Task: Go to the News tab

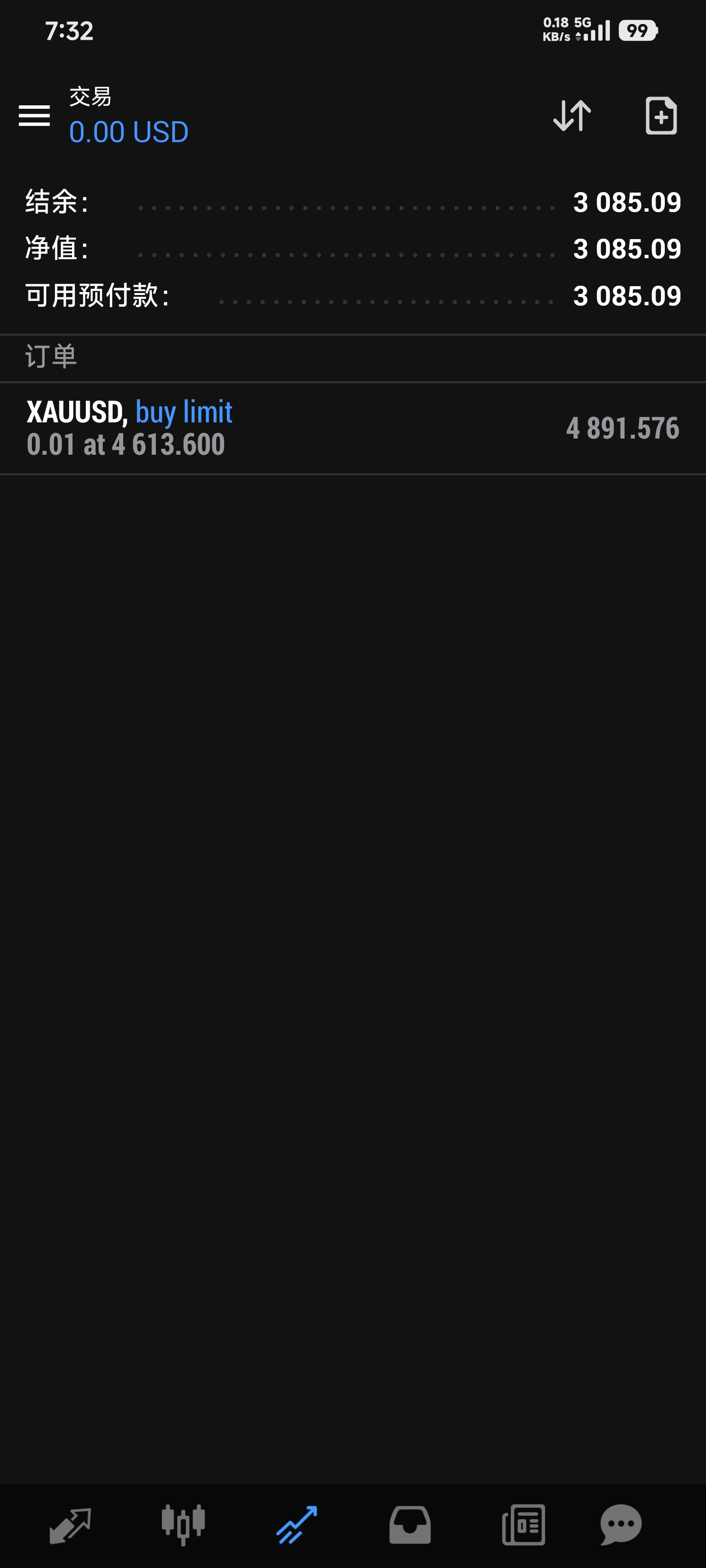Action: 523,1525
